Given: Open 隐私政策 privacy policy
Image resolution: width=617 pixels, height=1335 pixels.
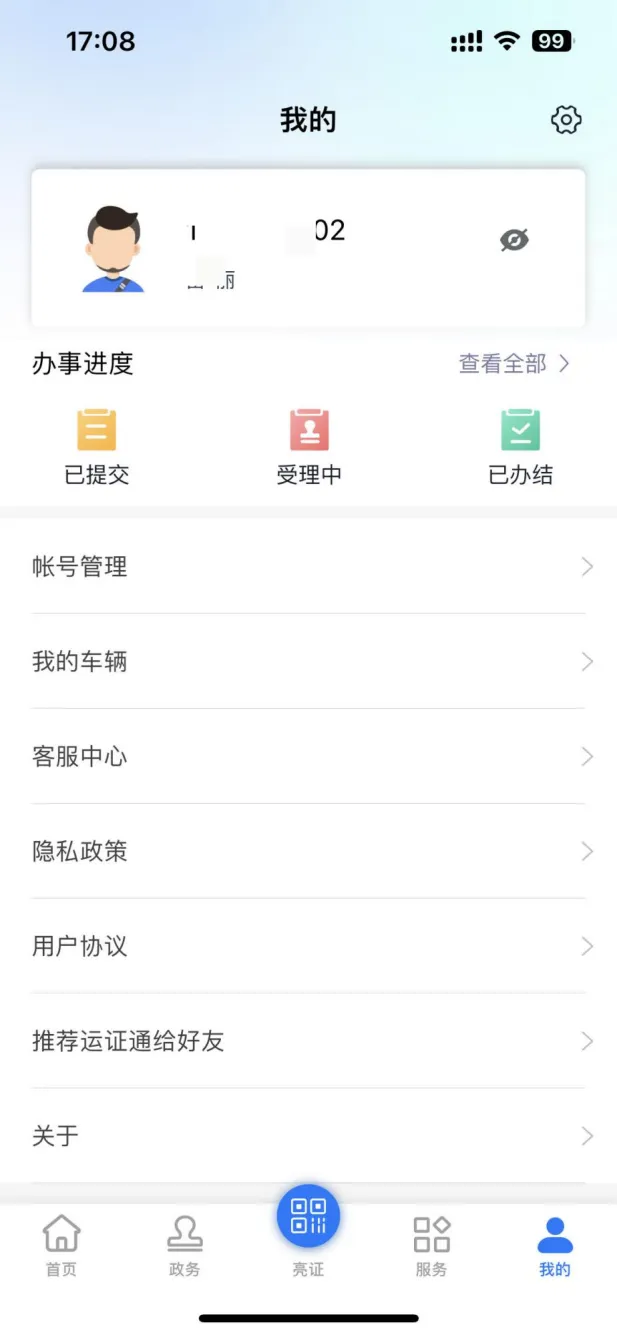Looking at the screenshot, I should click(308, 852).
